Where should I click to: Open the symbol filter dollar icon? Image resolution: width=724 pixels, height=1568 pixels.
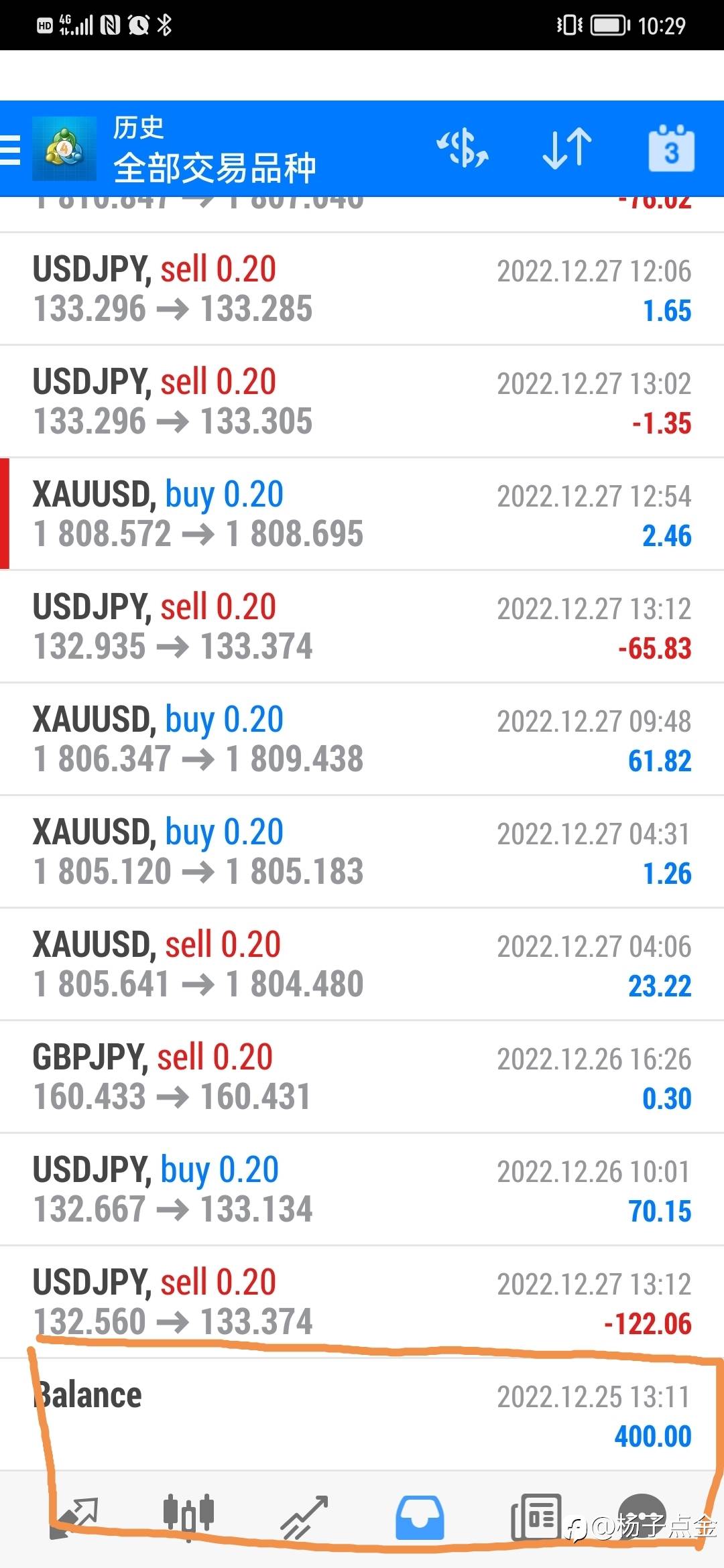click(x=463, y=148)
